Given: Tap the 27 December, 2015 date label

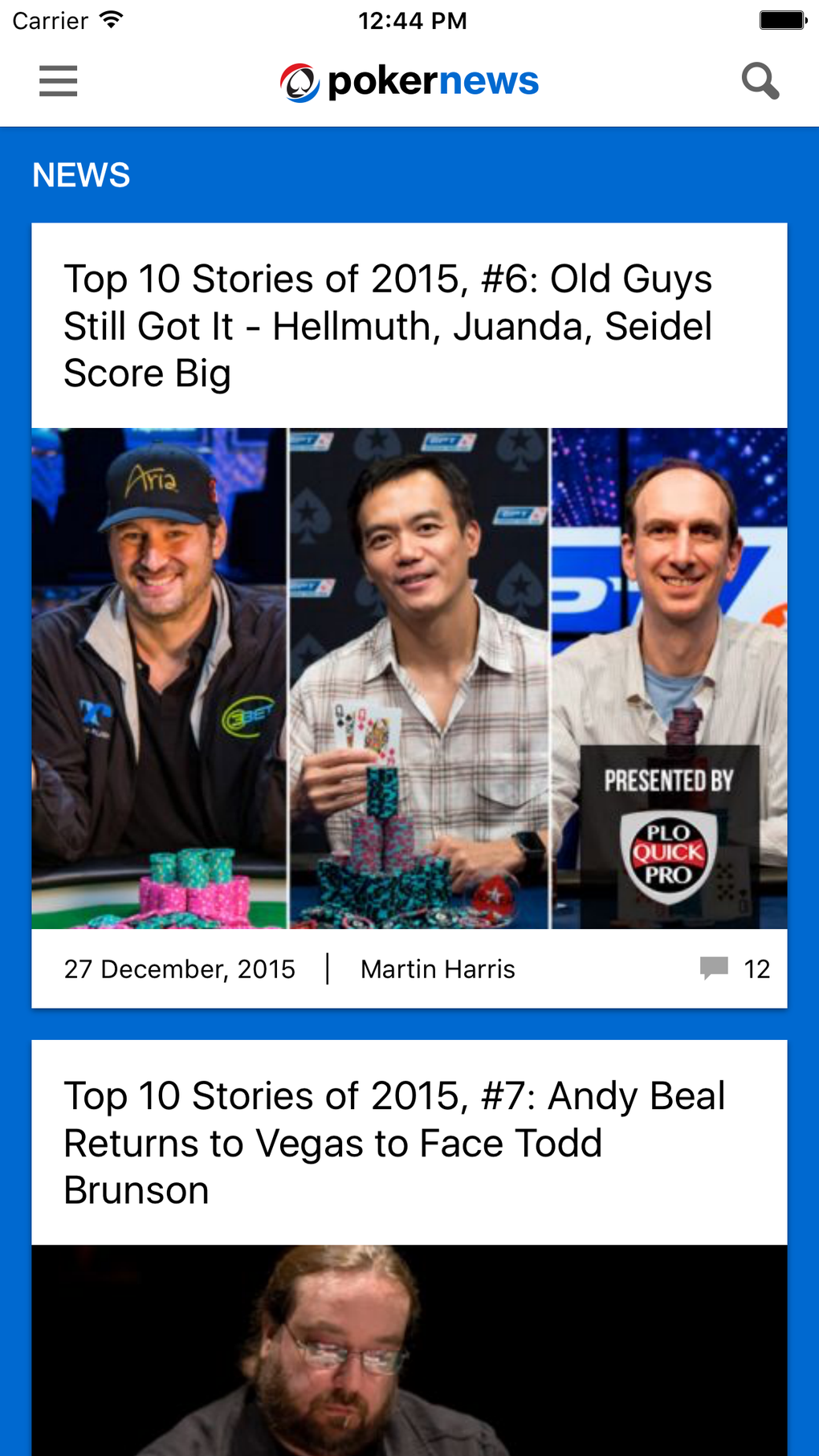Looking at the screenshot, I should tap(180, 969).
